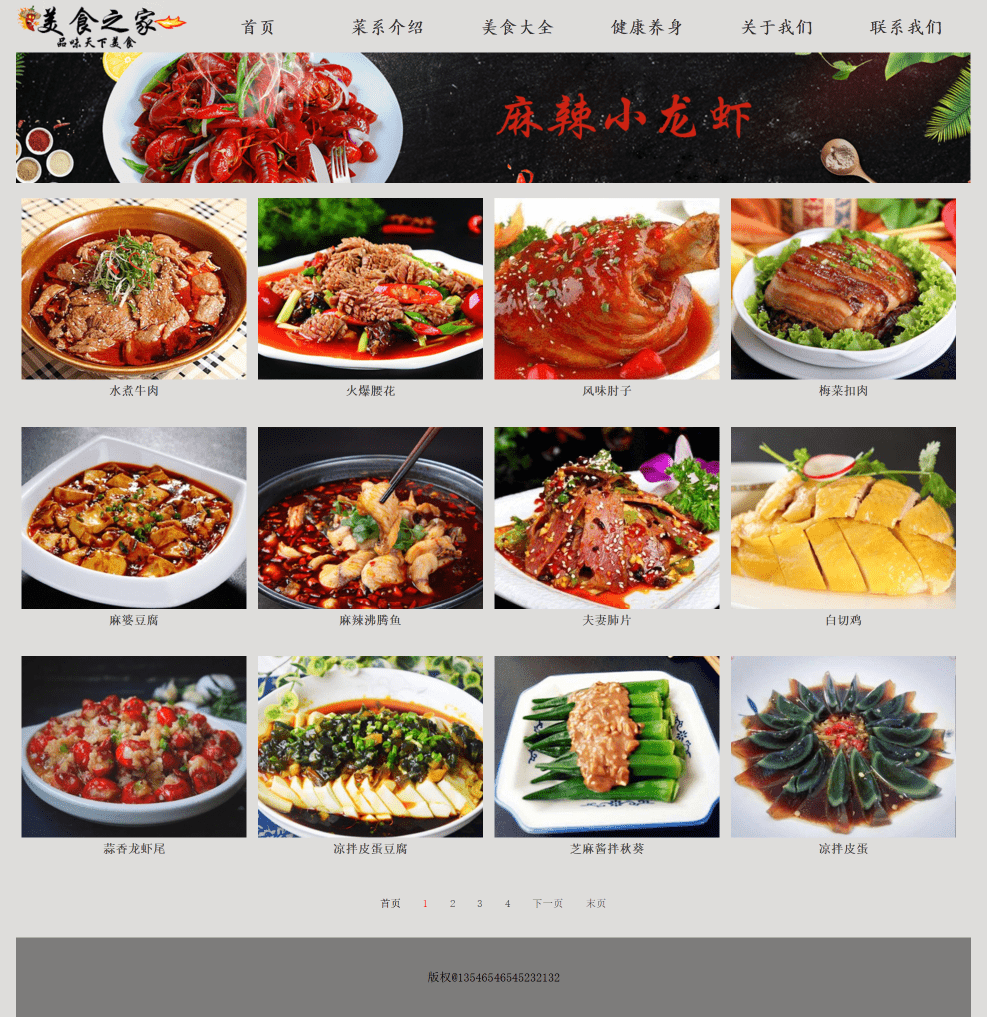Go to pagination page 2

pyautogui.click(x=453, y=903)
